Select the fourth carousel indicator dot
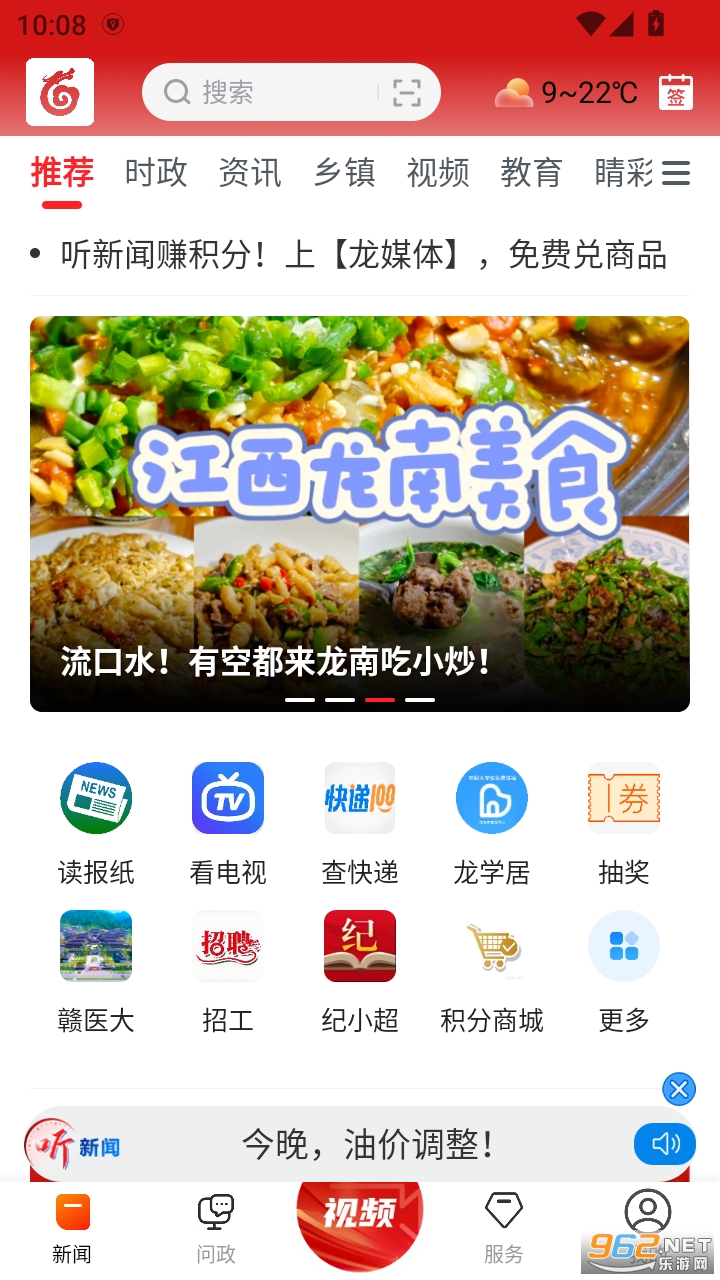This screenshot has width=720, height=1280. 421,700
